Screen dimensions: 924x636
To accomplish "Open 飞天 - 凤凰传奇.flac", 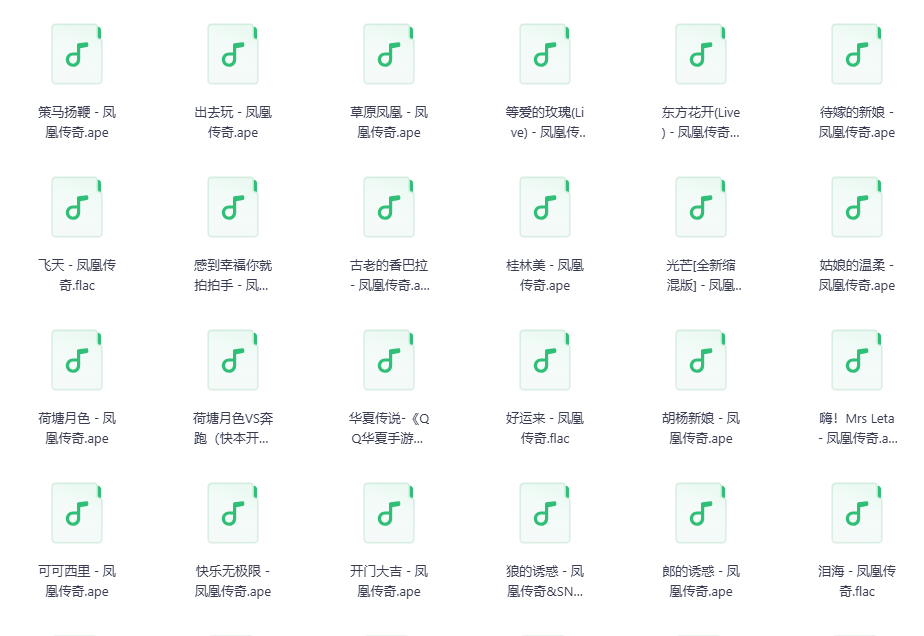I will [77, 207].
